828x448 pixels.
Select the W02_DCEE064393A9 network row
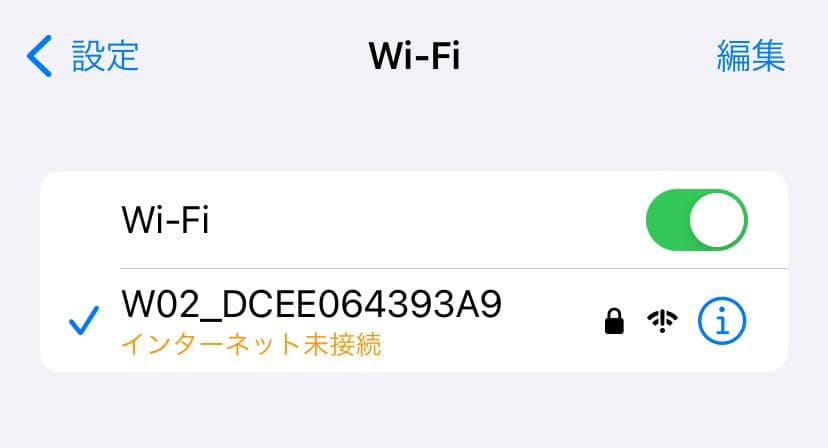[310, 320]
